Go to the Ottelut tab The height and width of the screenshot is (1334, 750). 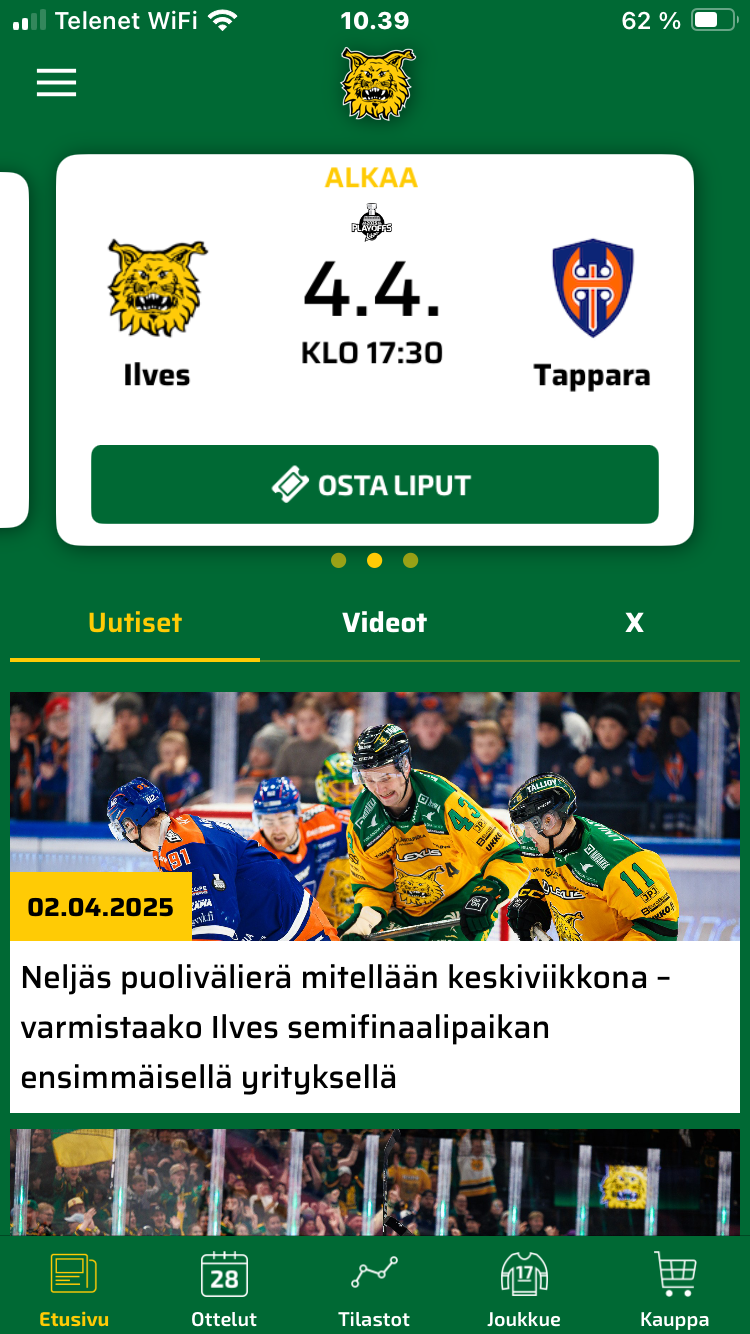(x=224, y=1290)
